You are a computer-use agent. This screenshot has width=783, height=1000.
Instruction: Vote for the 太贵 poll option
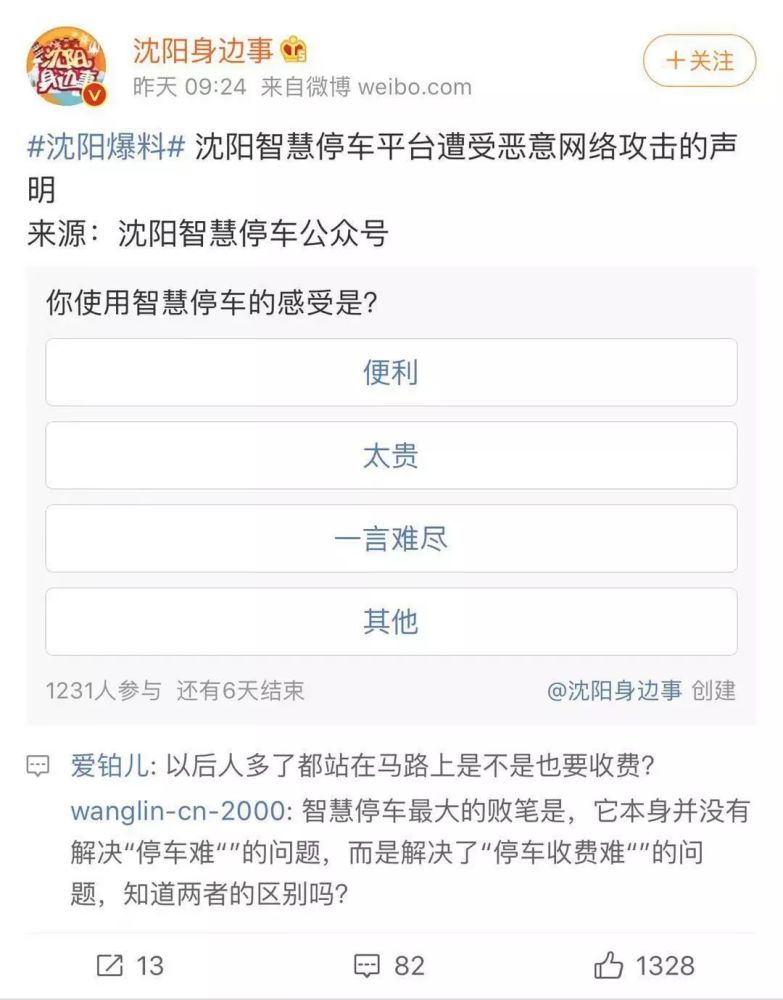(x=392, y=455)
